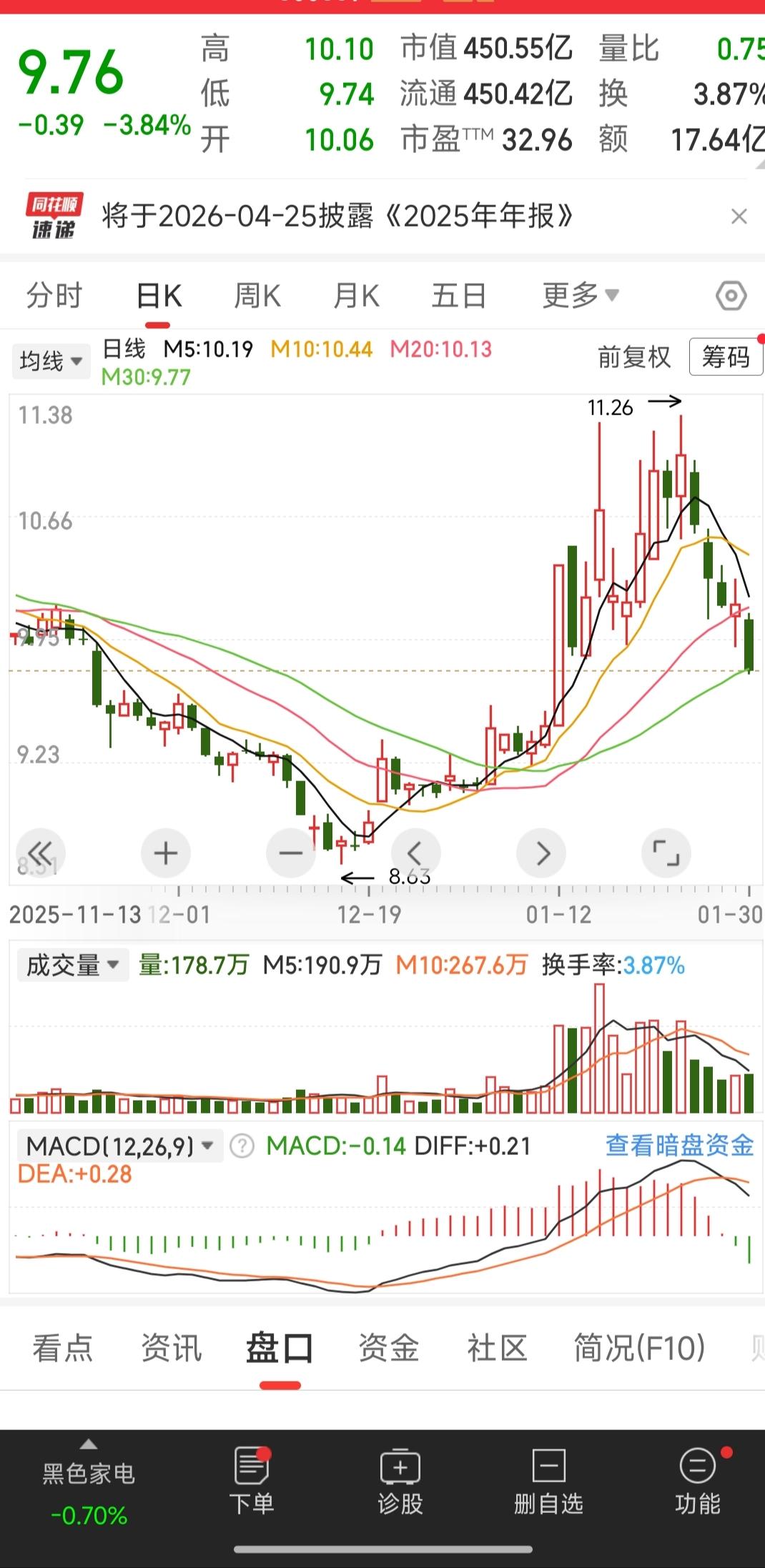The height and width of the screenshot is (1568, 765).
Task: Open the 均线 moving average dropdown
Action: [50, 361]
